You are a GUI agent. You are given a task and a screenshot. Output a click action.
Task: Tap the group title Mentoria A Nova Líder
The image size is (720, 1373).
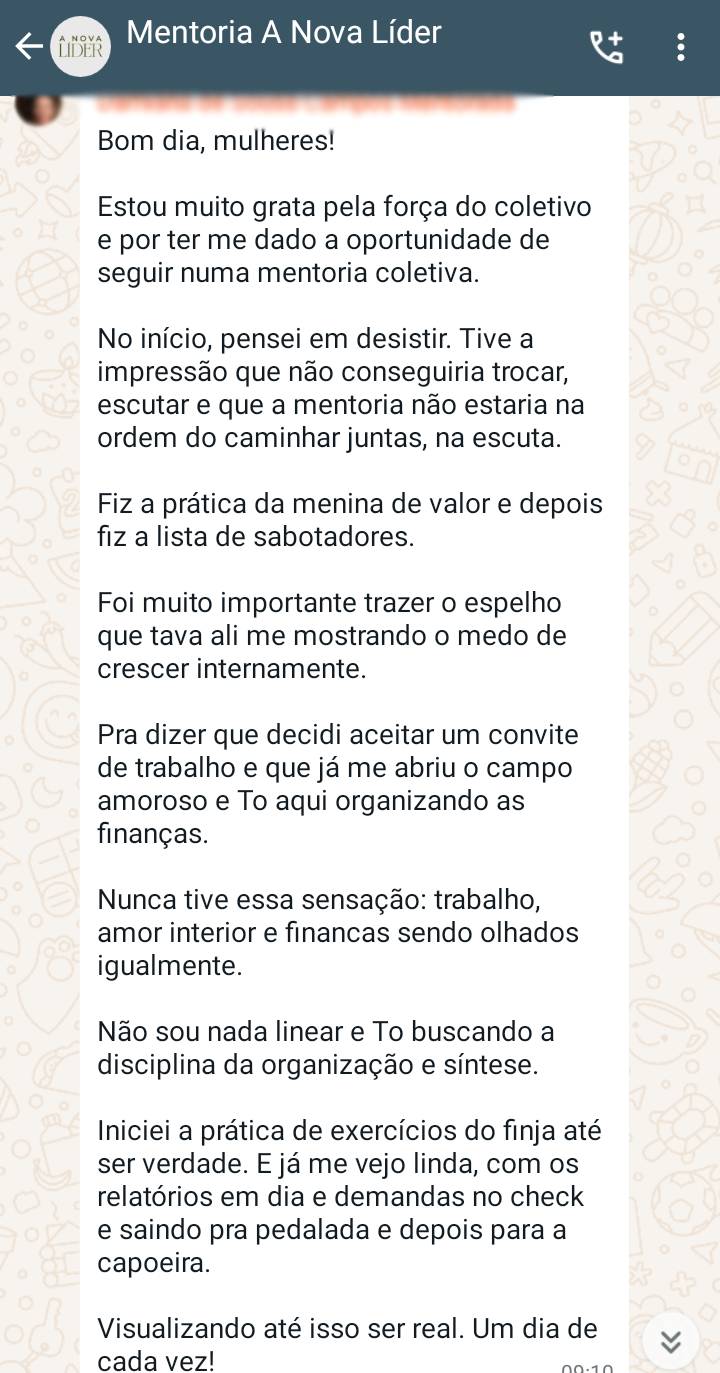[283, 33]
